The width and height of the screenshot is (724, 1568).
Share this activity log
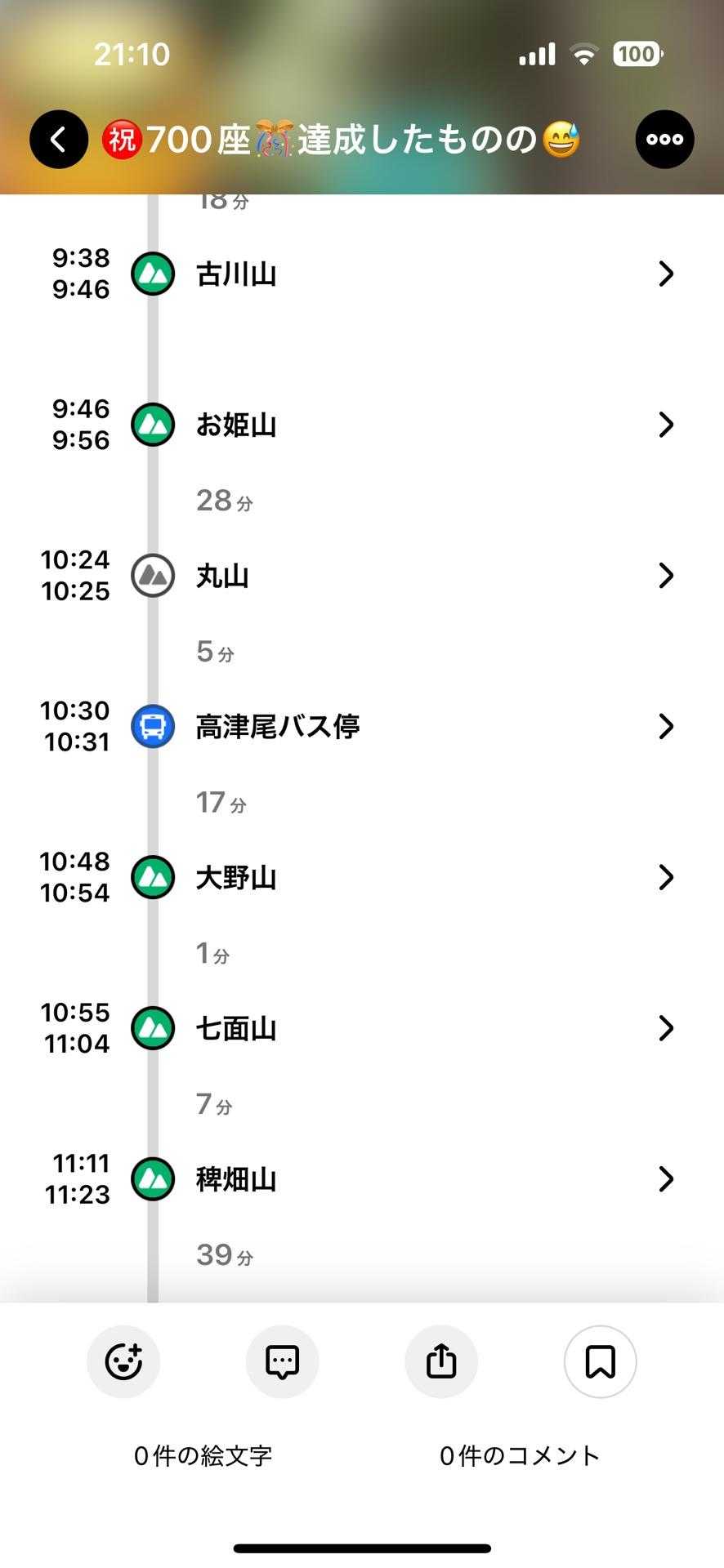(441, 1361)
